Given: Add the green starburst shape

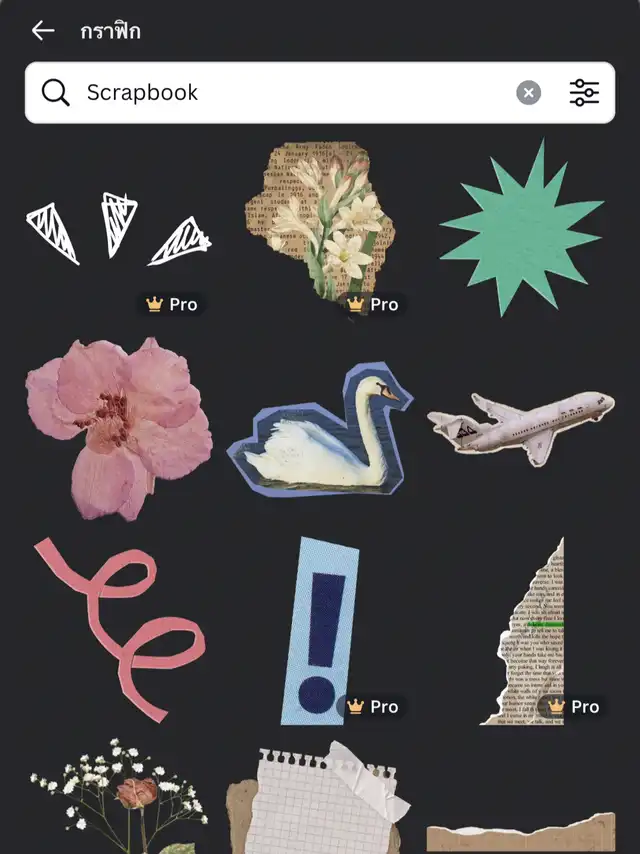Looking at the screenshot, I should 521,228.
